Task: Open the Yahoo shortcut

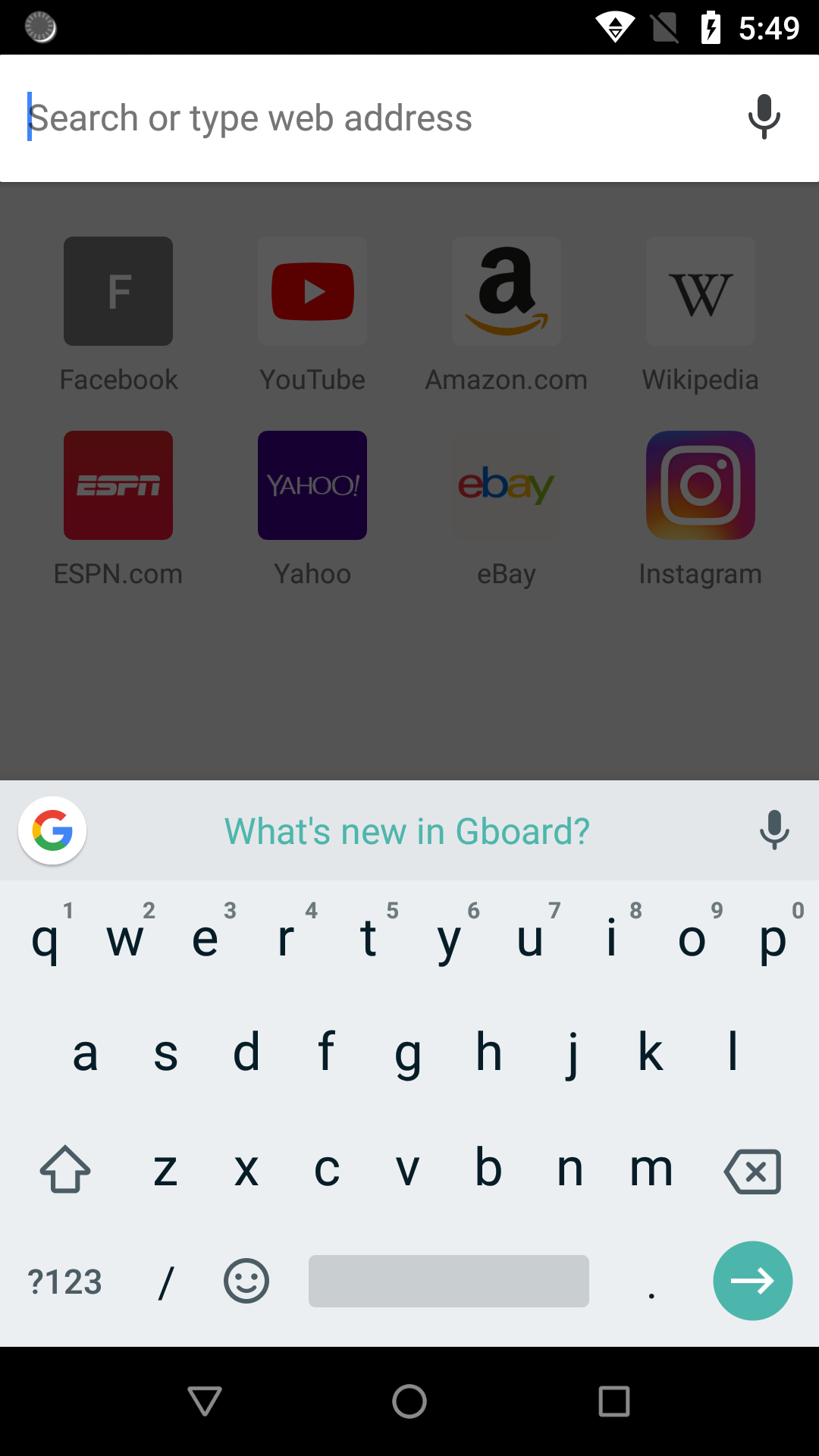Action: (312, 486)
